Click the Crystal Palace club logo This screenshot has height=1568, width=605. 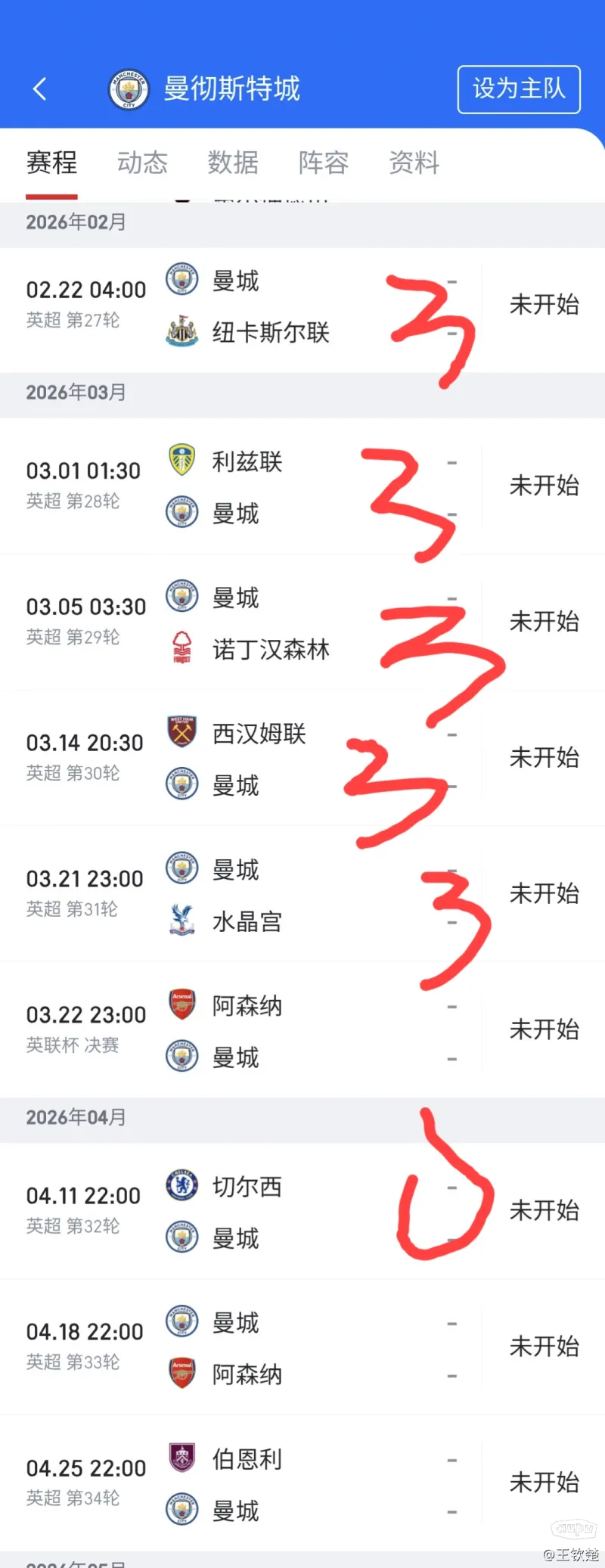pos(181,920)
